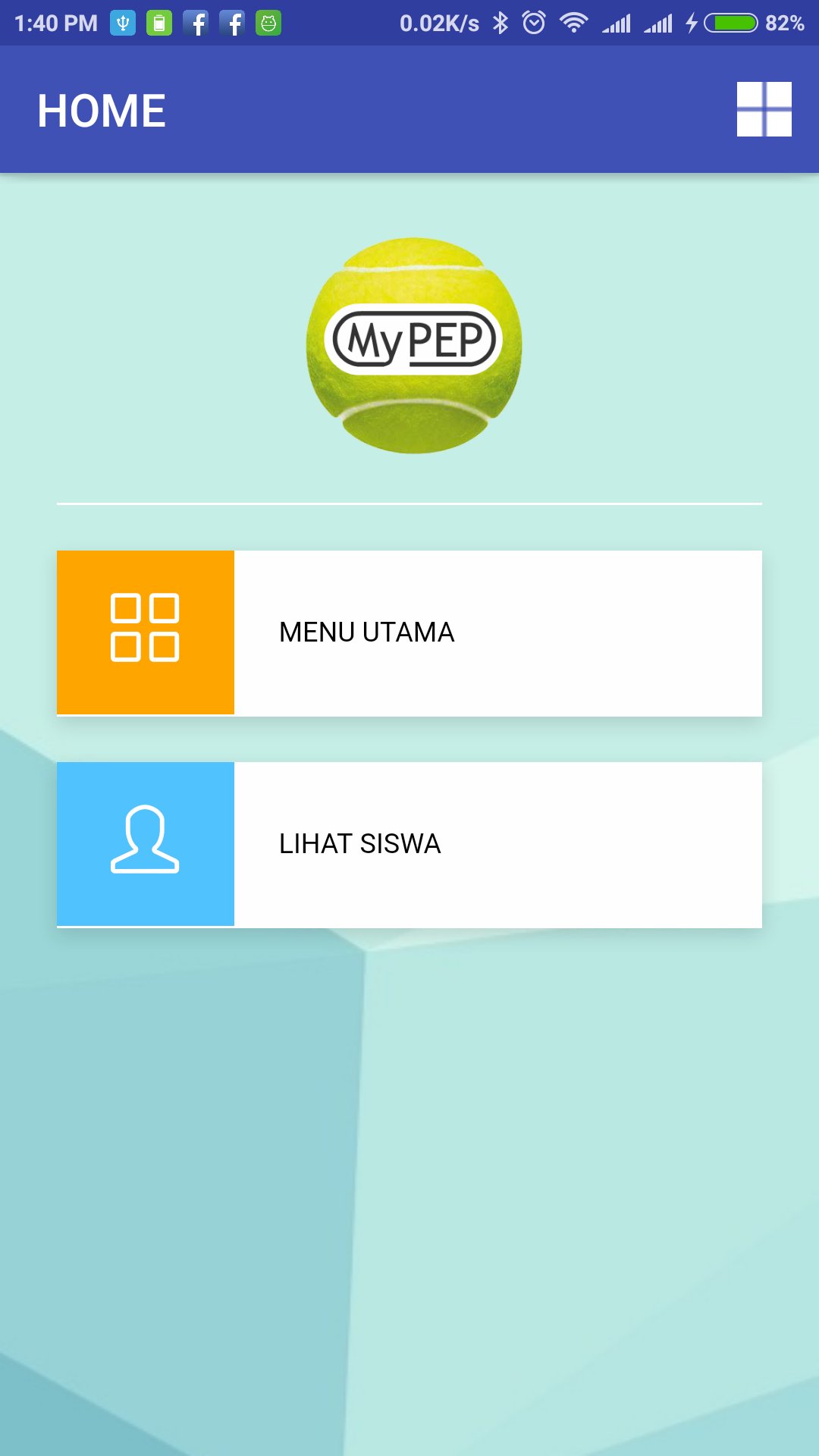Select the HOME title in the toolbar
The width and height of the screenshot is (819, 1456).
coord(102,110)
